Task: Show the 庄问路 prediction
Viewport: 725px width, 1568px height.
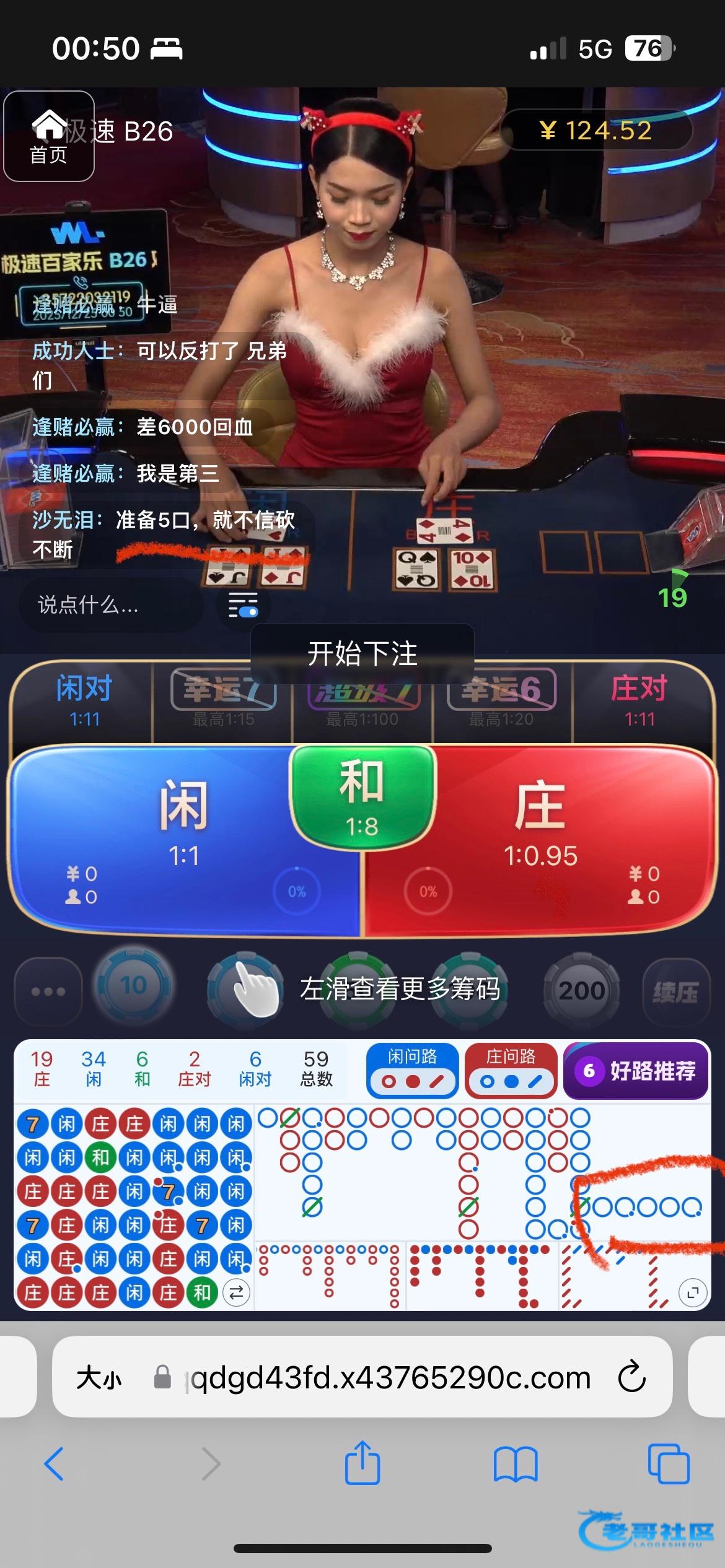Action: pos(511,1070)
